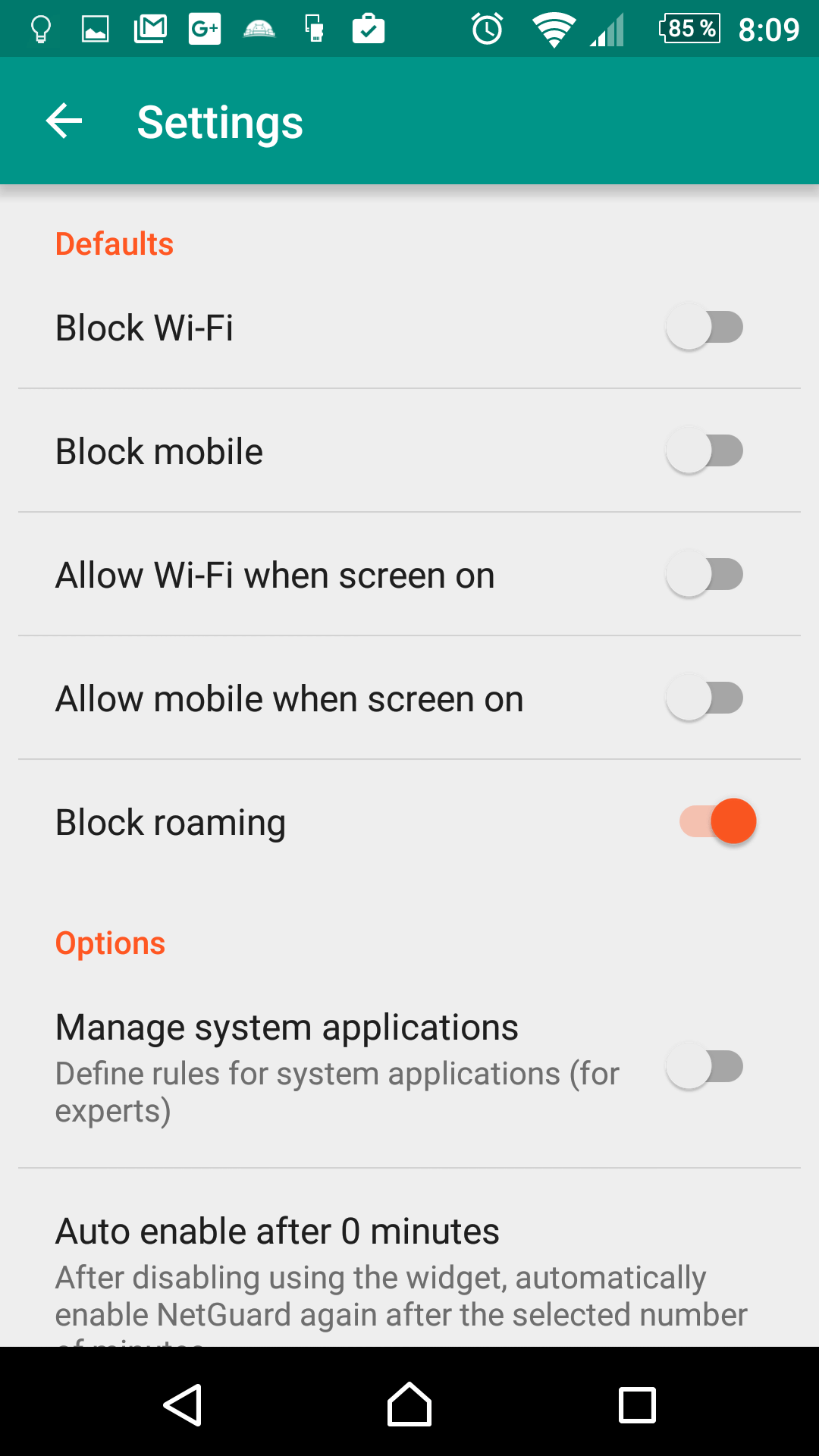
Task: Switch on Manage system applications
Action: pos(704,1067)
